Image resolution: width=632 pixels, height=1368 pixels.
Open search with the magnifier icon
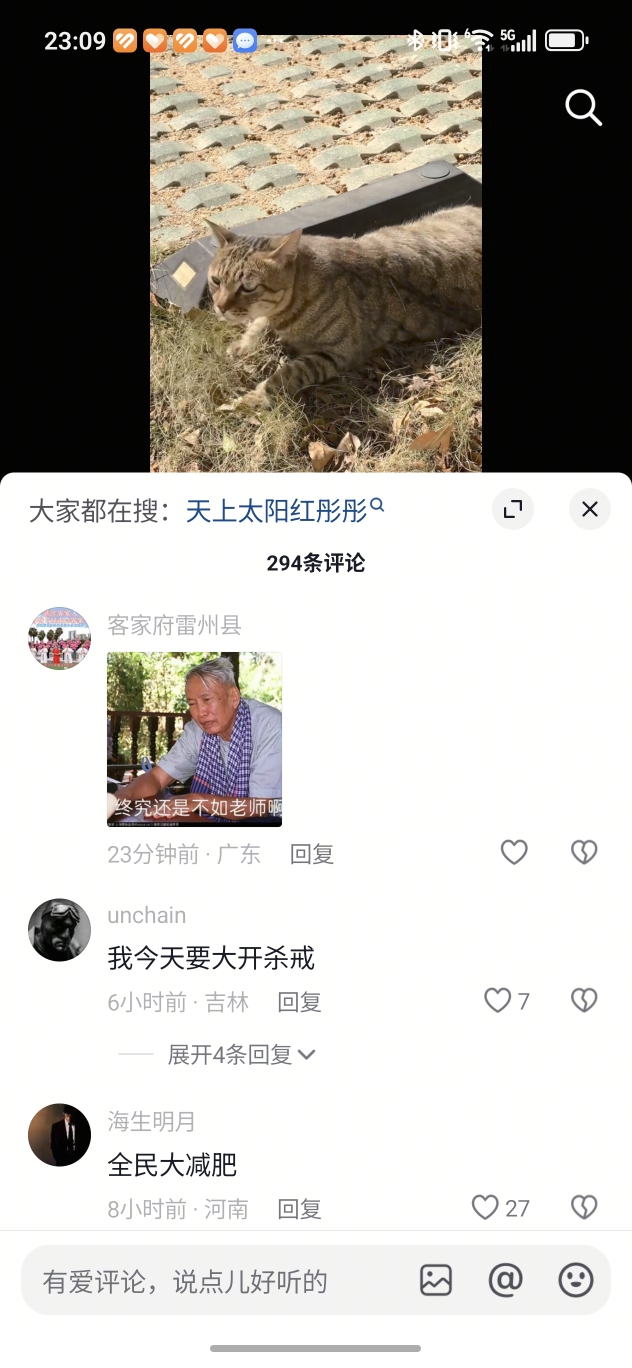(x=583, y=107)
